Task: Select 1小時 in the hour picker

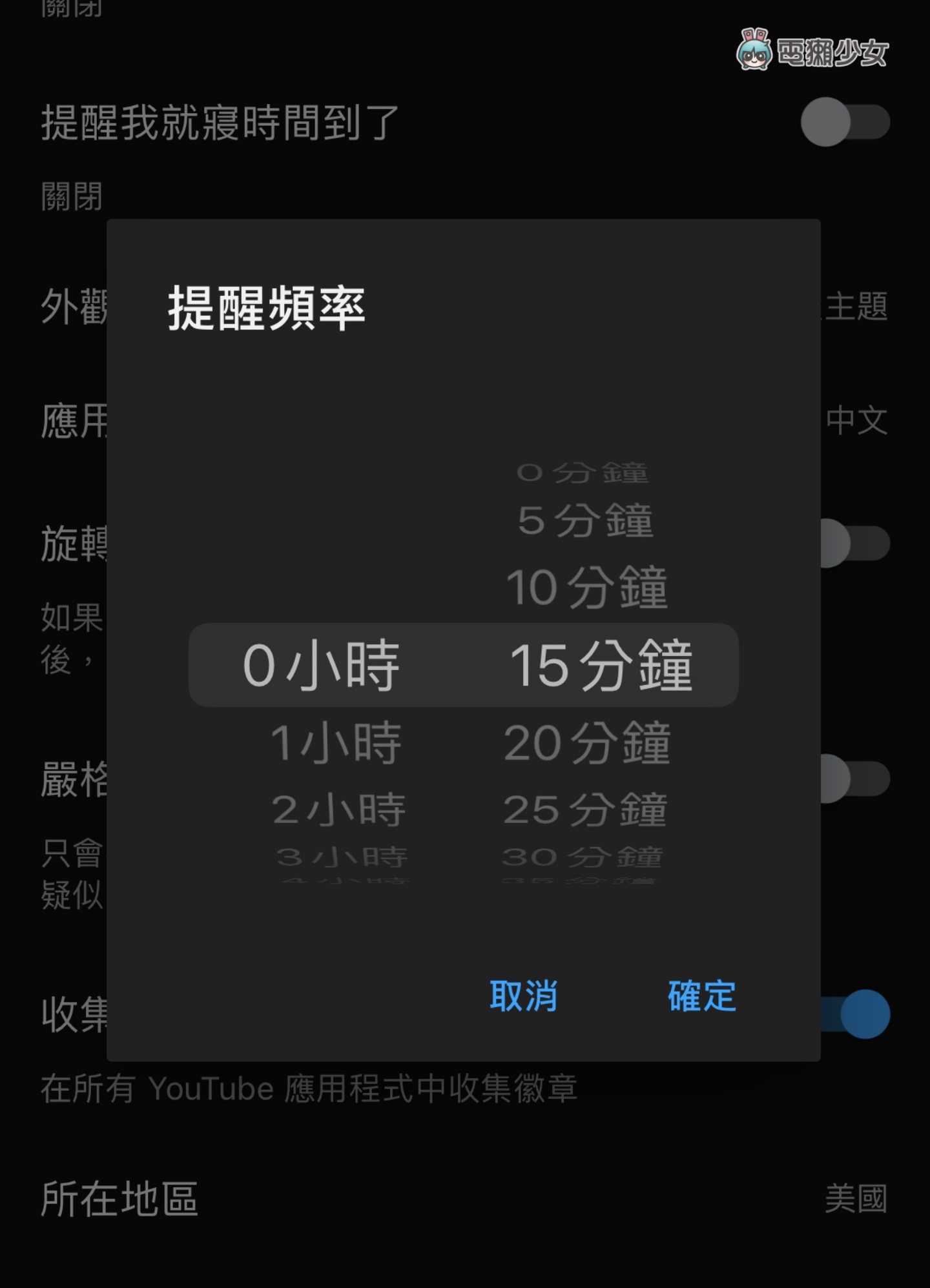Action: 336,742
